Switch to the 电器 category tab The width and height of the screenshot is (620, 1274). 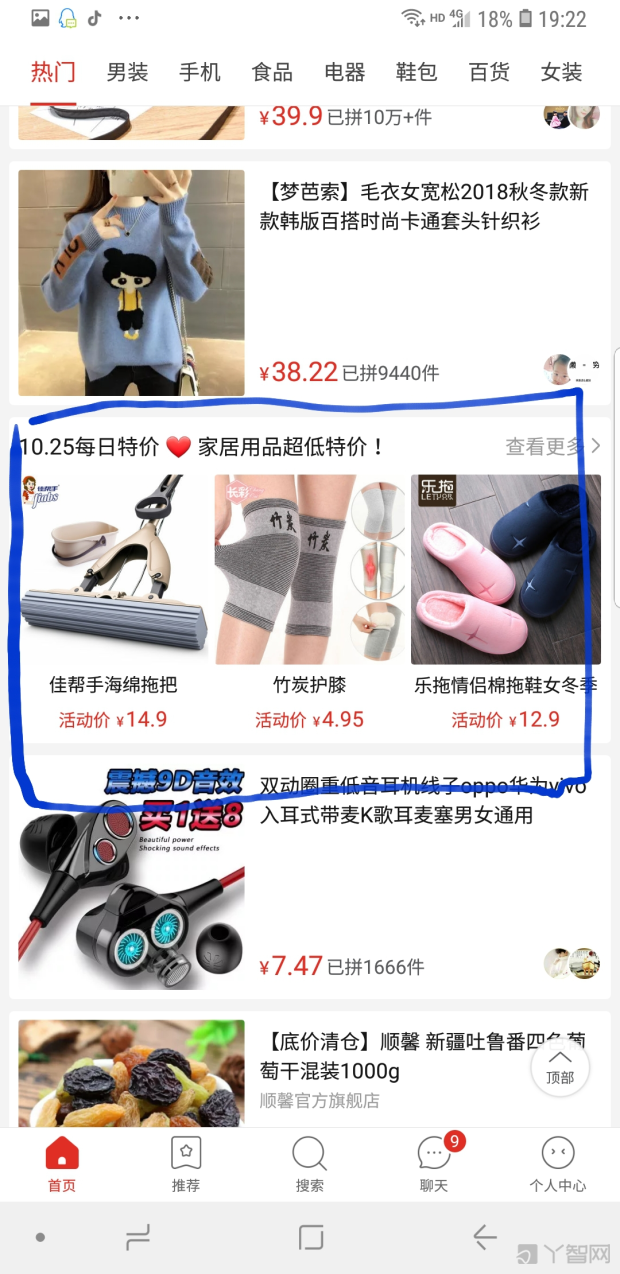345,72
